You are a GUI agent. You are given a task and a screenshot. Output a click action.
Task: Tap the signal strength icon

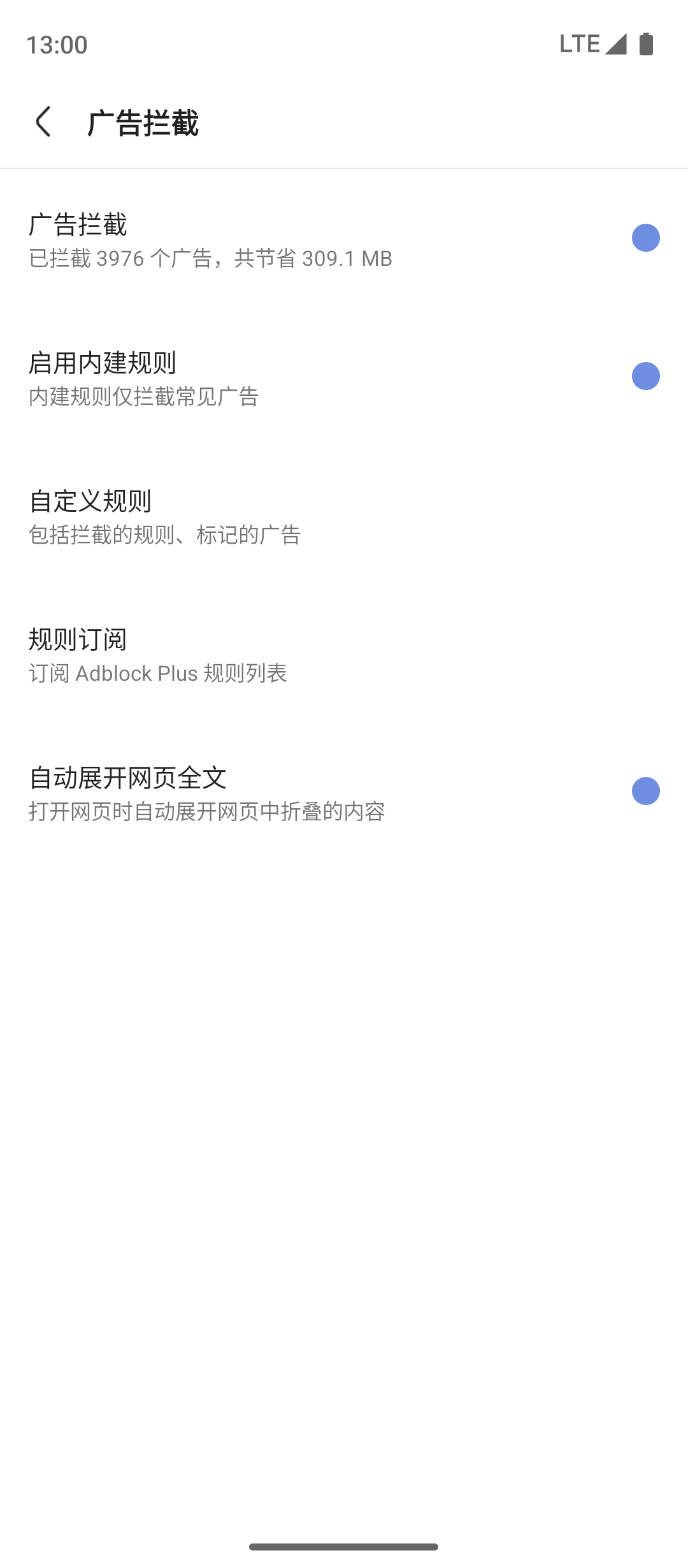pos(615,45)
